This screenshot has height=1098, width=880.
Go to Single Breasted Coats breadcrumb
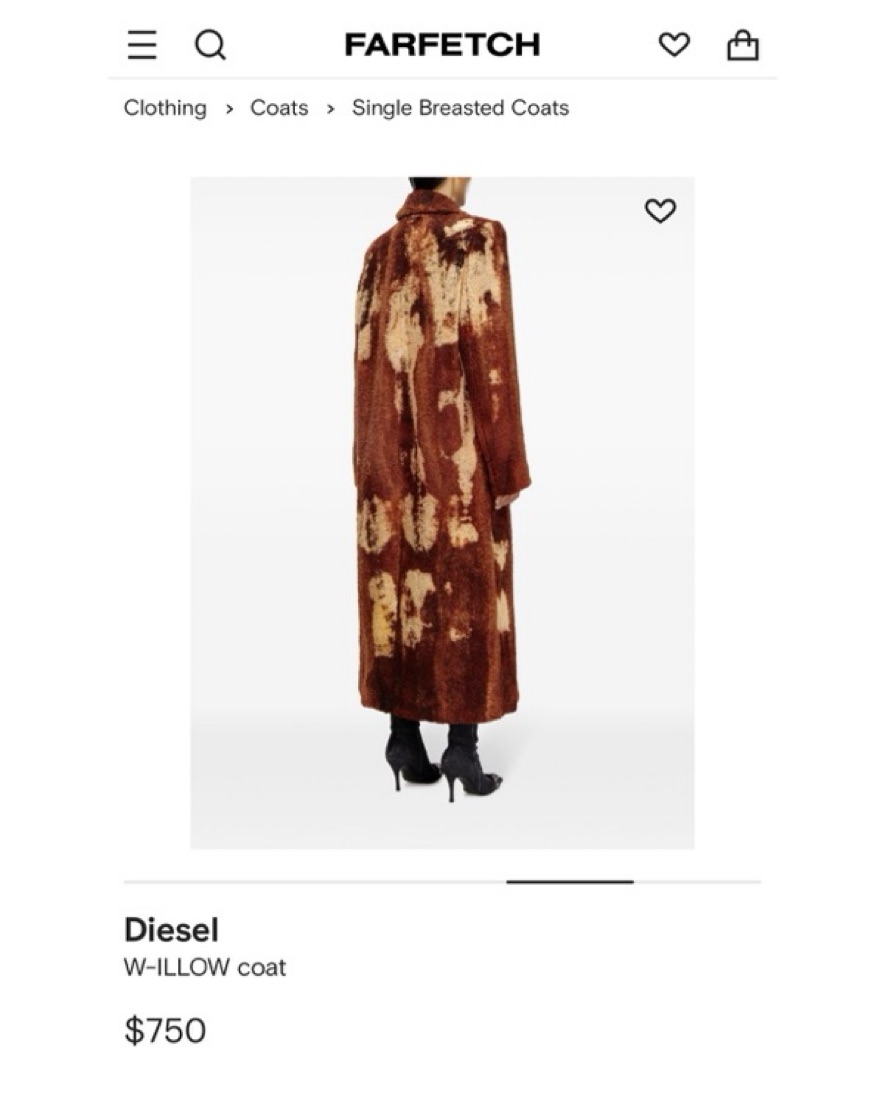click(x=460, y=108)
